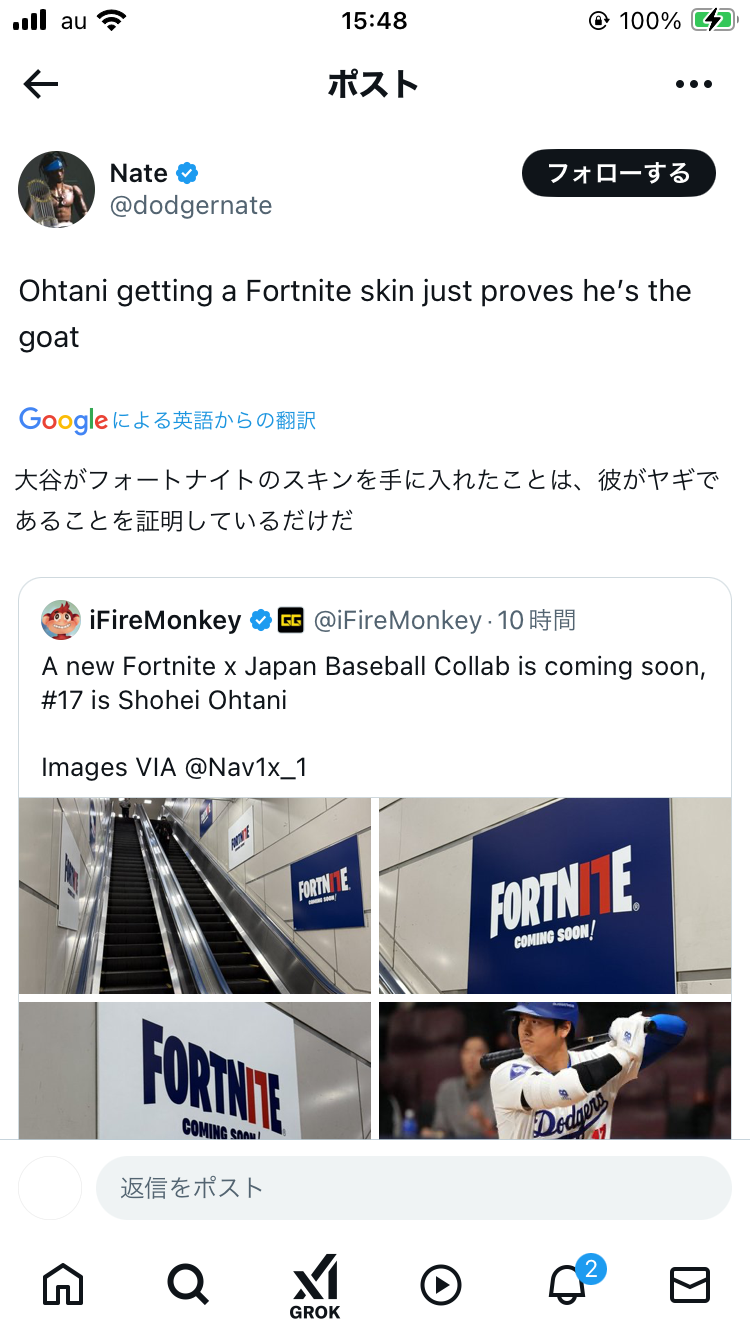Open the notifications bell tab

point(568,1284)
